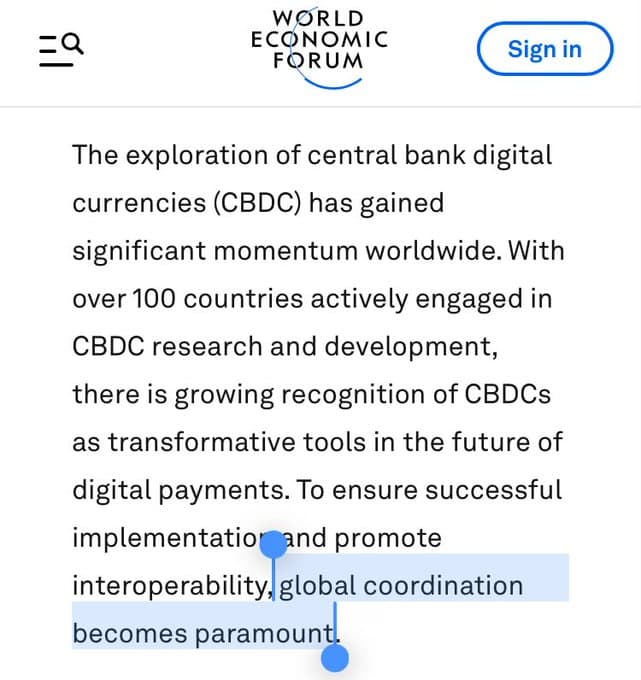The height and width of the screenshot is (680, 641).
Task: Tap the Sign in button
Action: click(544, 49)
